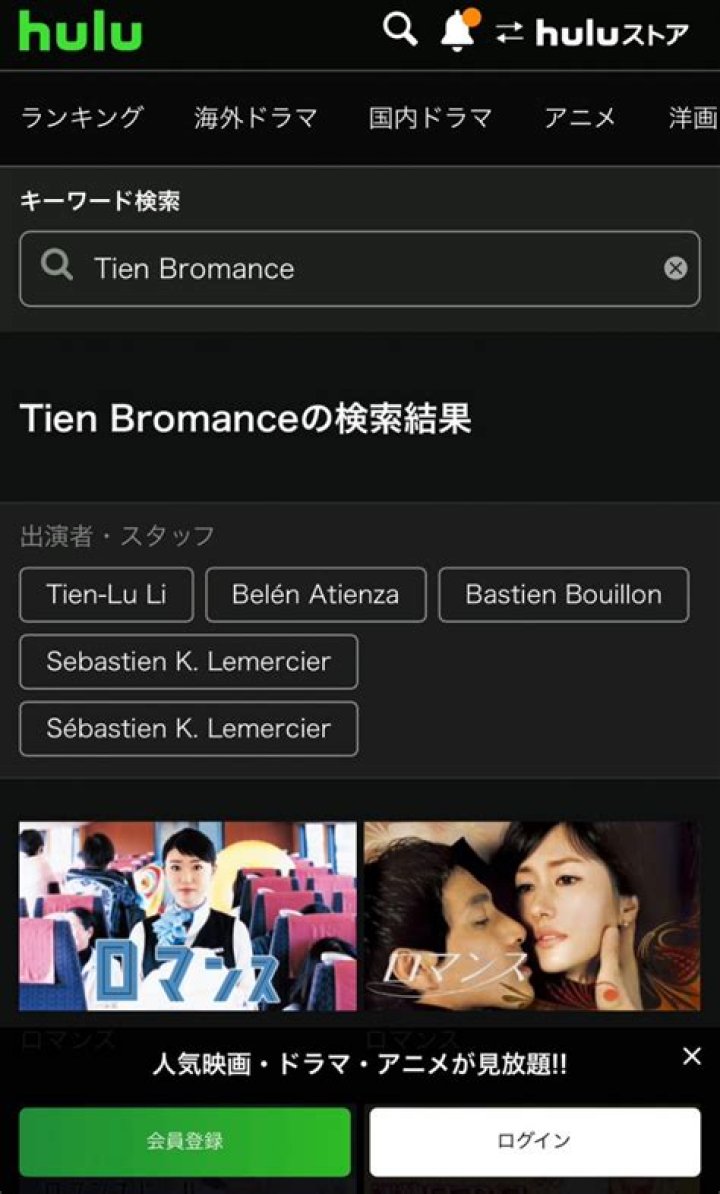720x1194 pixels.
Task: Pick the Sébastien K. Lemercier chip
Action: click(188, 729)
